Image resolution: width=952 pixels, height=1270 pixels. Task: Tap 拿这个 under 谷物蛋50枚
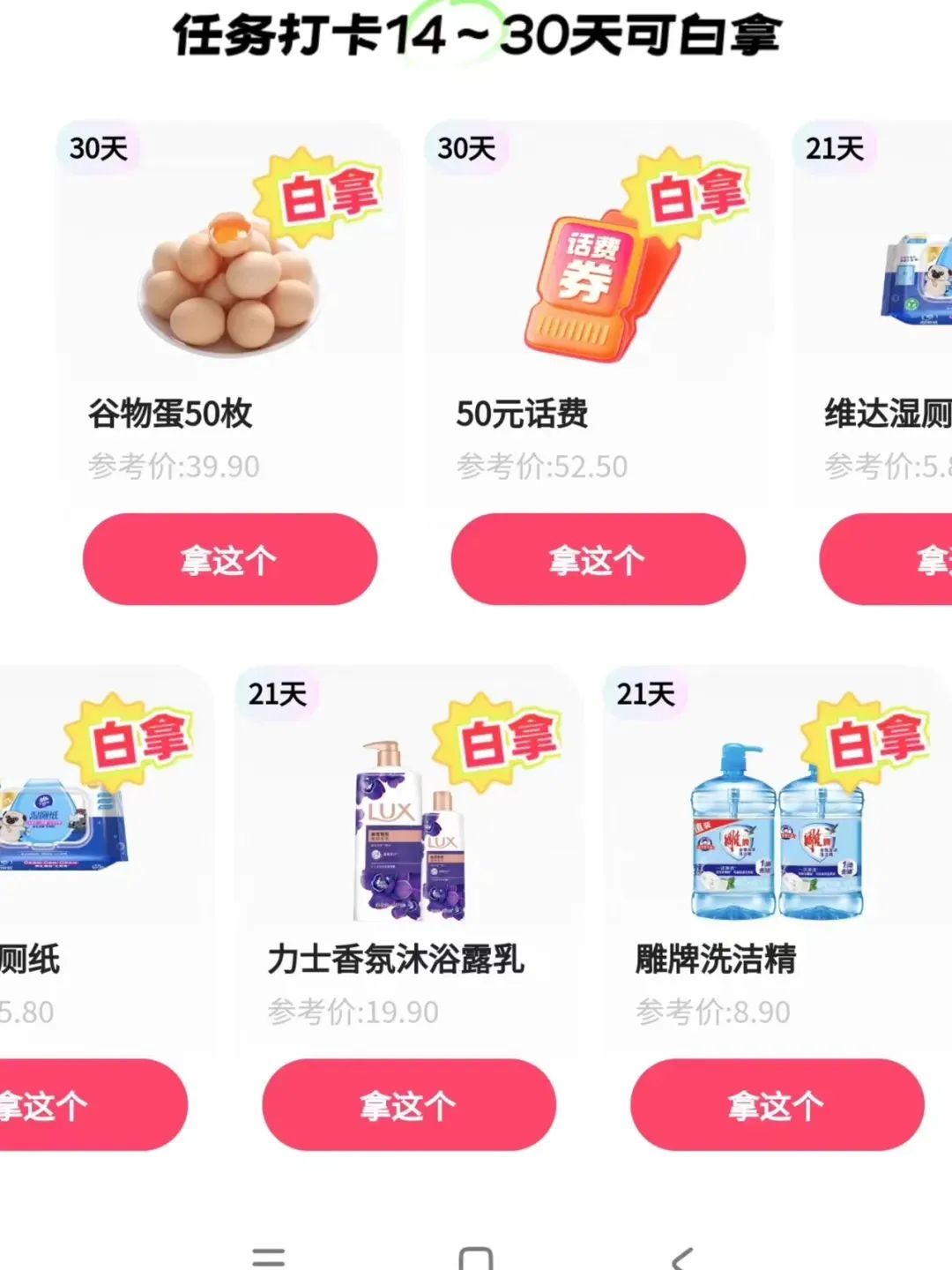coord(230,559)
